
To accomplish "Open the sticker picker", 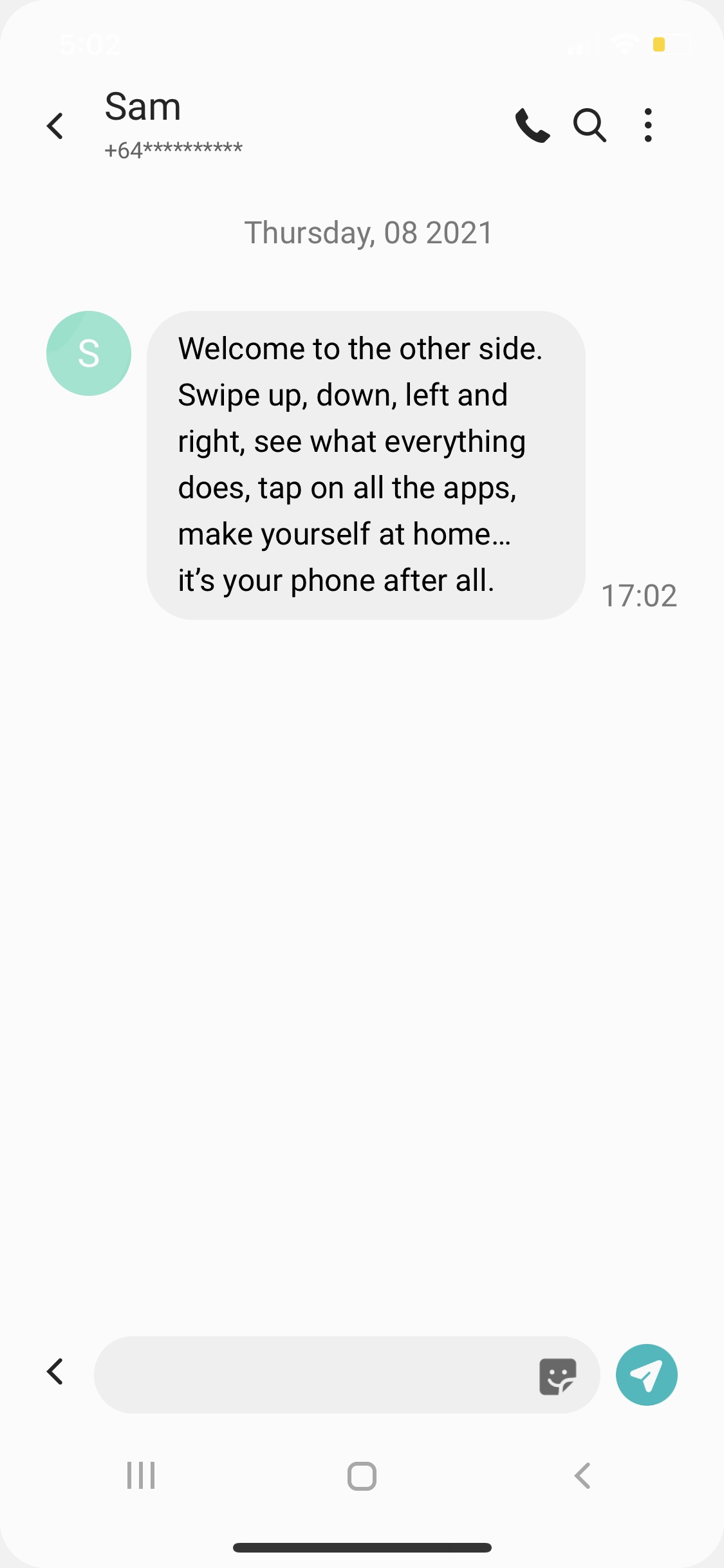I will pos(557,1376).
